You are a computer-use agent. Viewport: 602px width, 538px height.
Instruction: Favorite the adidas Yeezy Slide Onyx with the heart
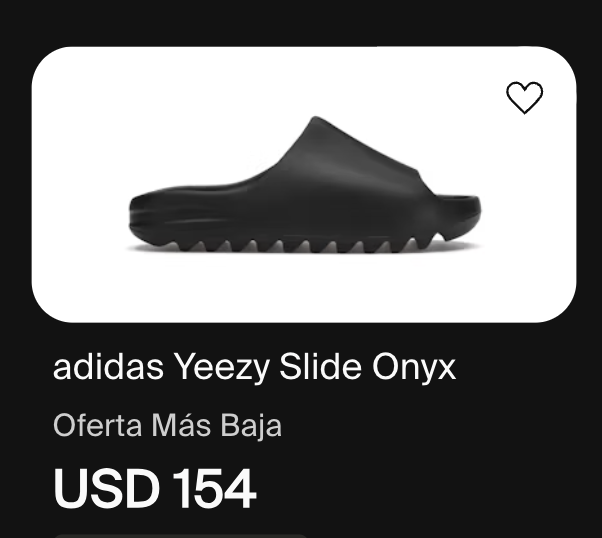pos(524,97)
